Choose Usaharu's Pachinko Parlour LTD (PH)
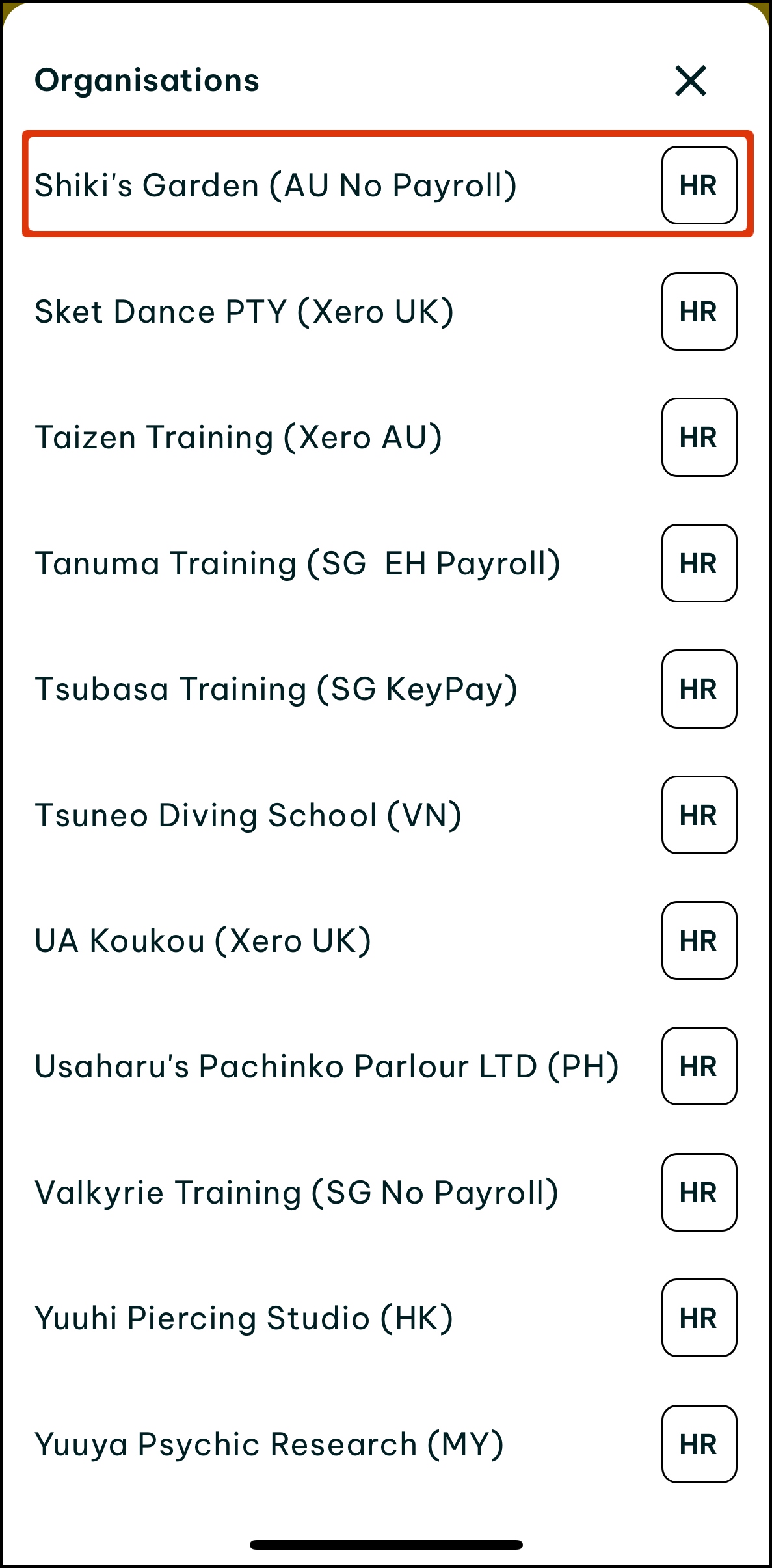 pyautogui.click(x=388, y=1066)
